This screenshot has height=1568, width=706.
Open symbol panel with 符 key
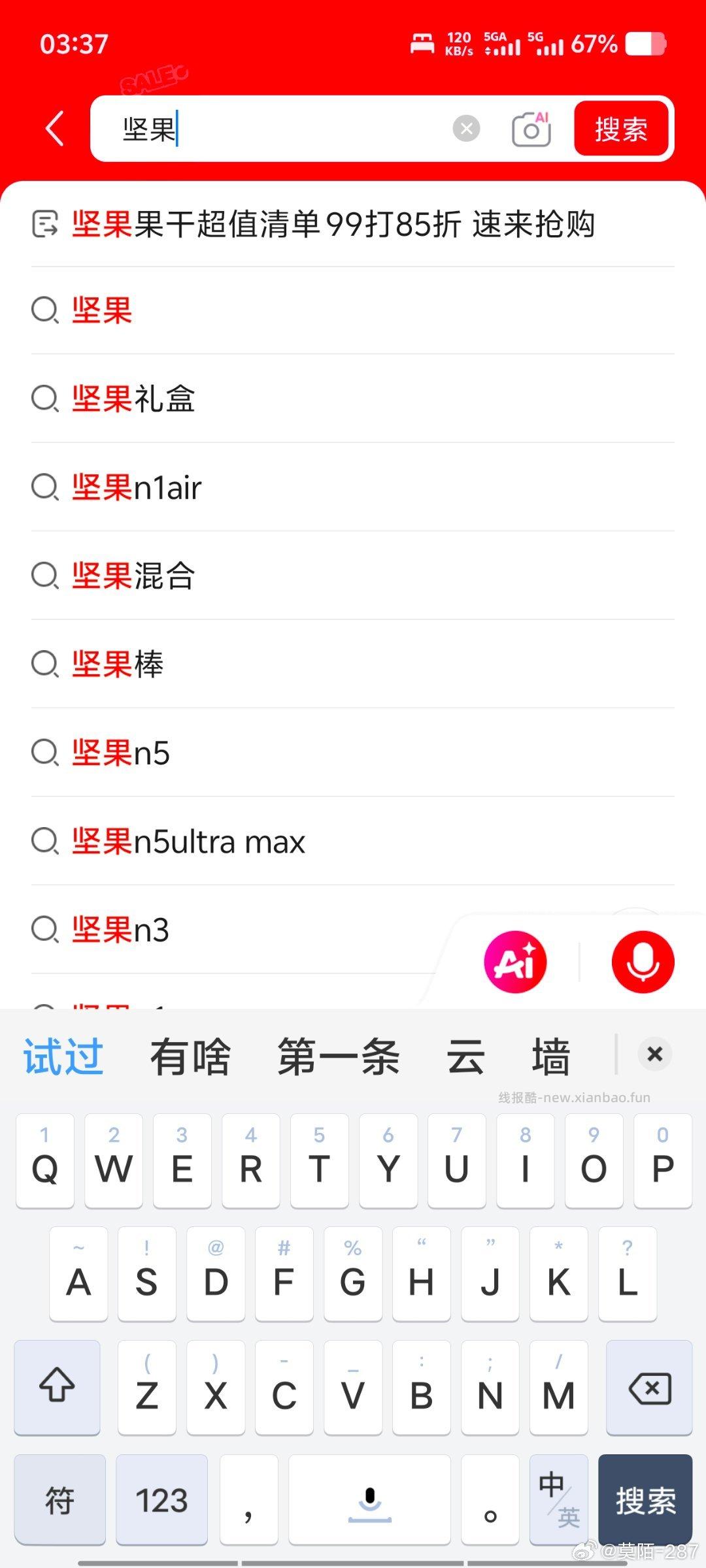point(59,1500)
